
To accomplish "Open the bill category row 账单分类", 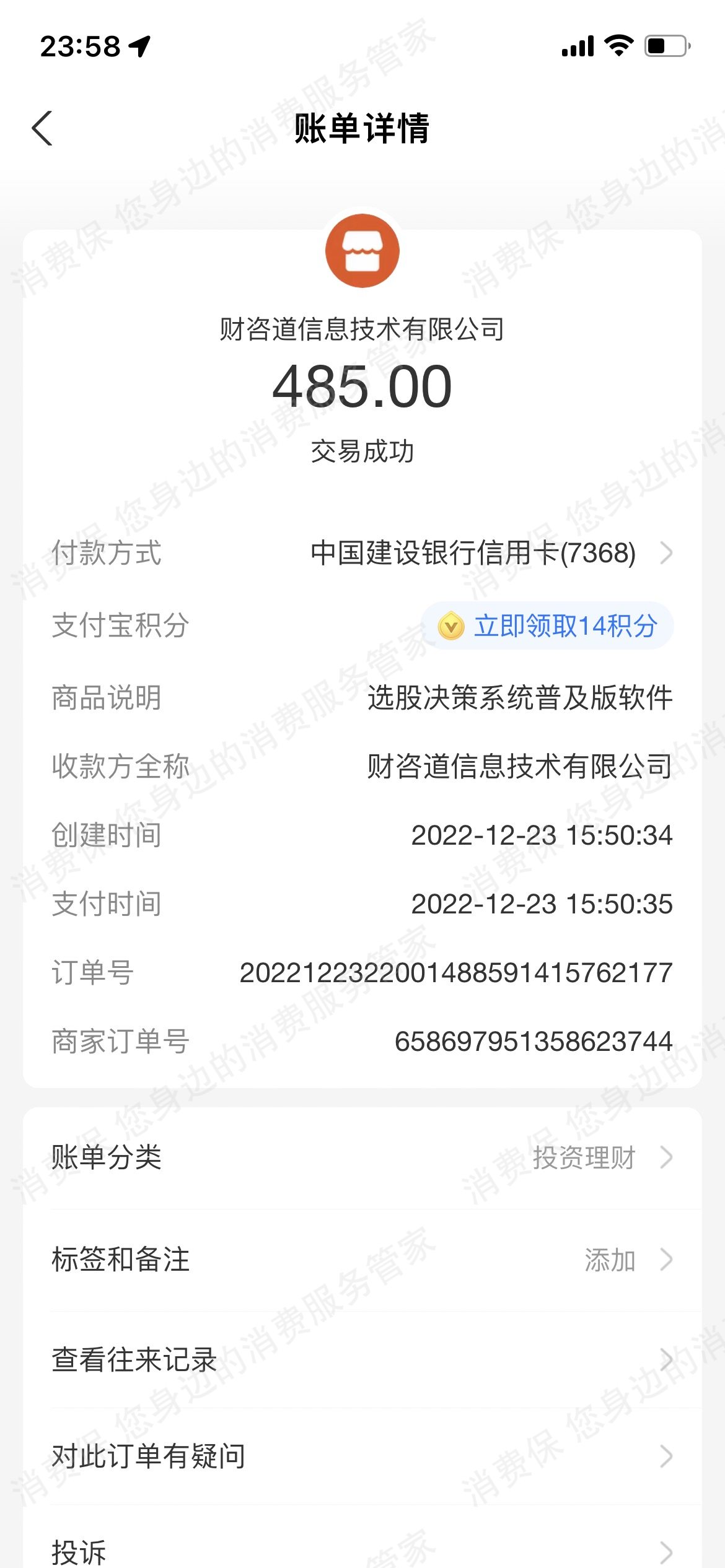I will (362, 1157).
